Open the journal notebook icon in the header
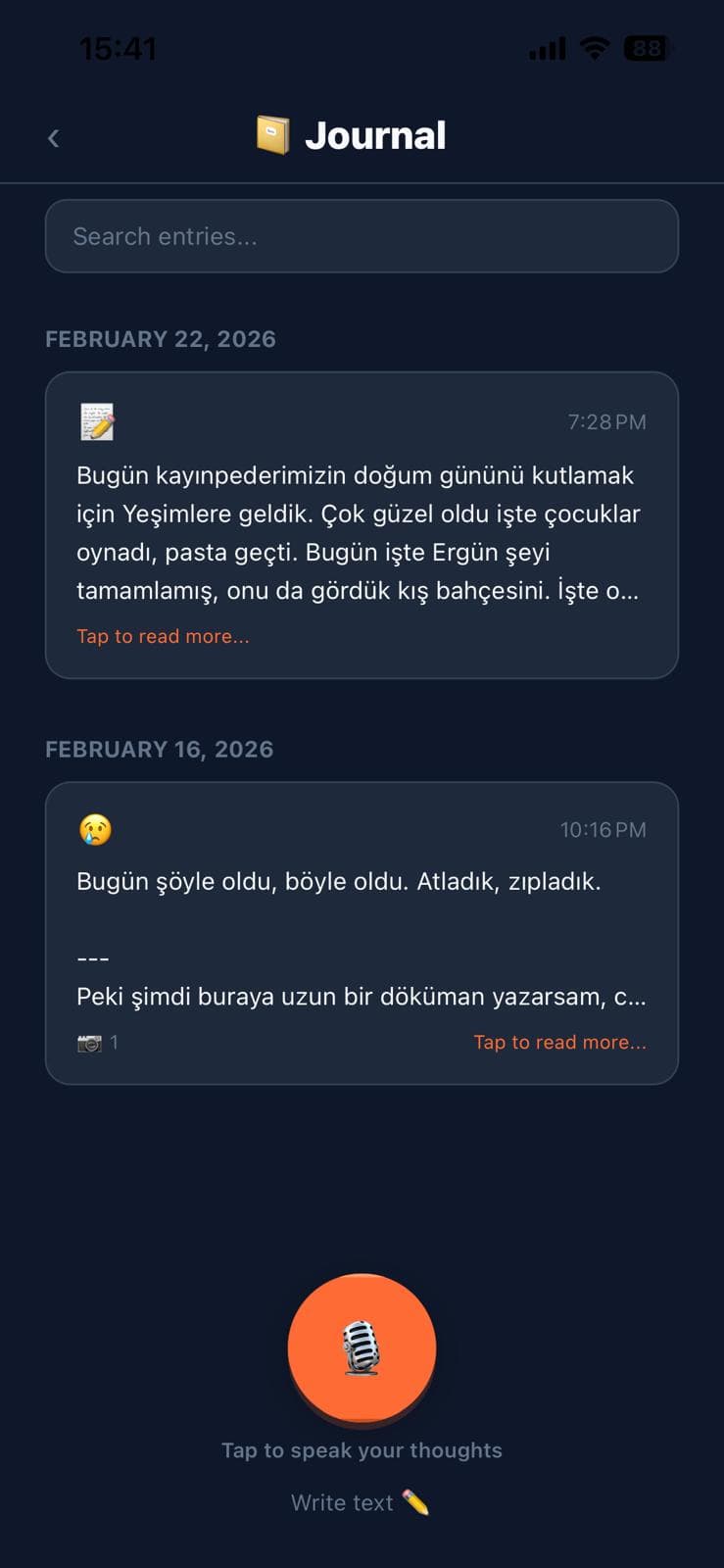The width and height of the screenshot is (724, 1568). coord(271,134)
